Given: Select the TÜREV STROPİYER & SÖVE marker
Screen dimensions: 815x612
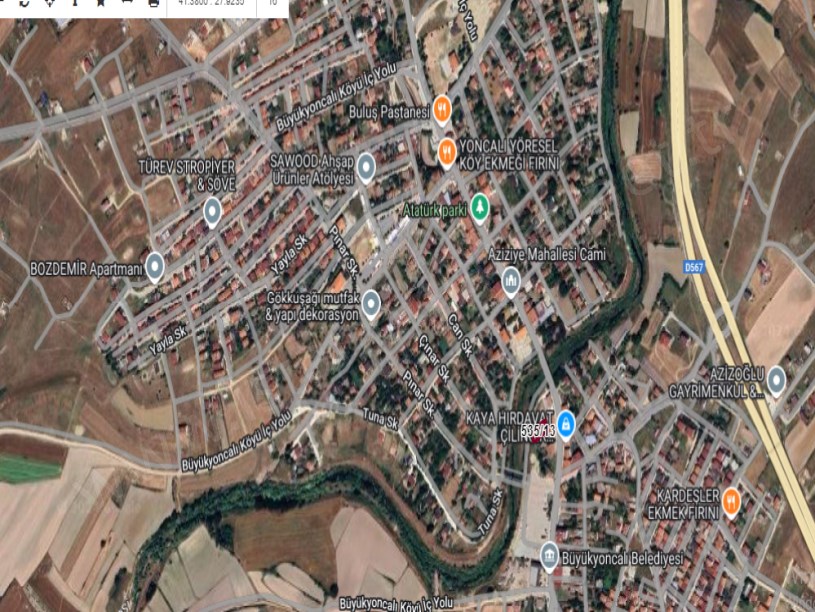Looking at the screenshot, I should 212,210.
